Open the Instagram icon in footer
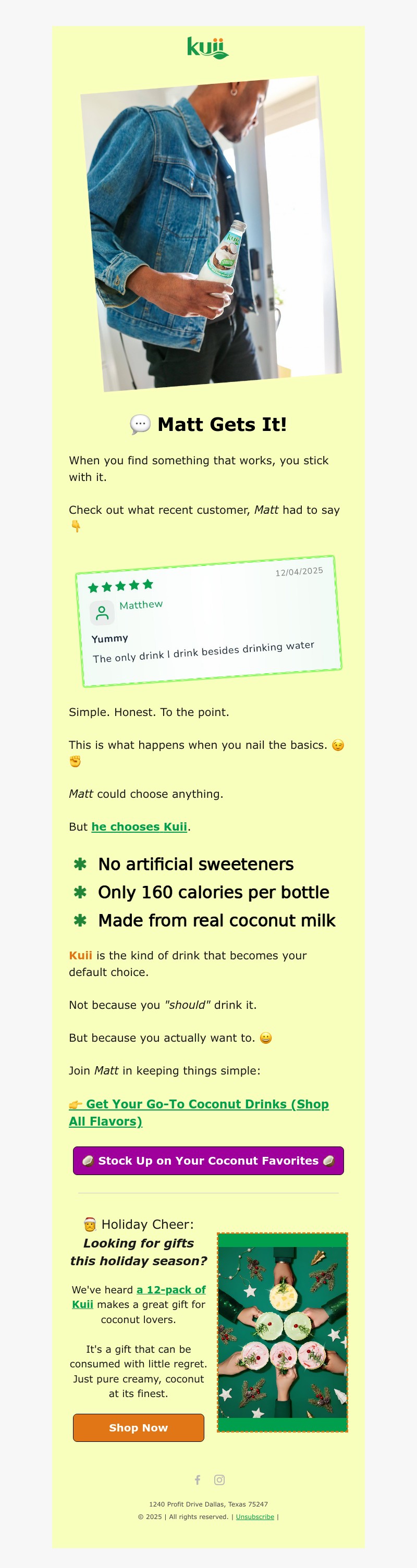 pyautogui.click(x=220, y=1480)
